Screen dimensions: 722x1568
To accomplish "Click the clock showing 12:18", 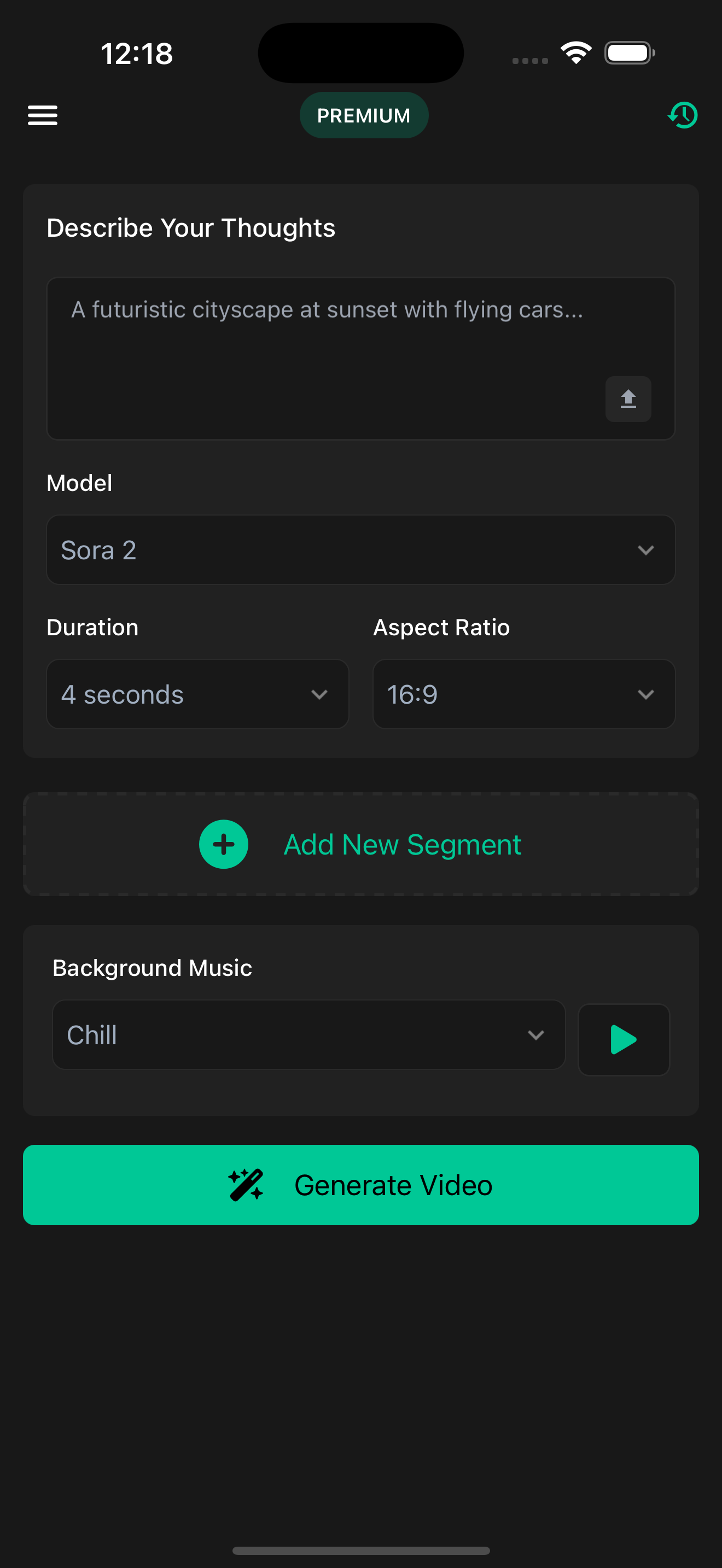I will click(x=137, y=53).
